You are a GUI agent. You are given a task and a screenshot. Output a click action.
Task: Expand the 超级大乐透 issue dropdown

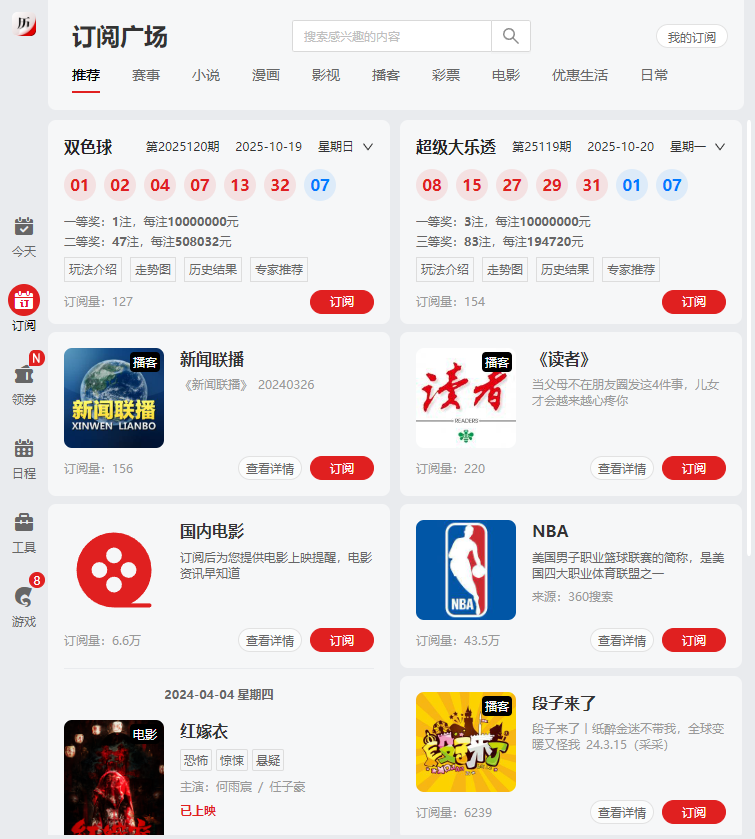720,147
